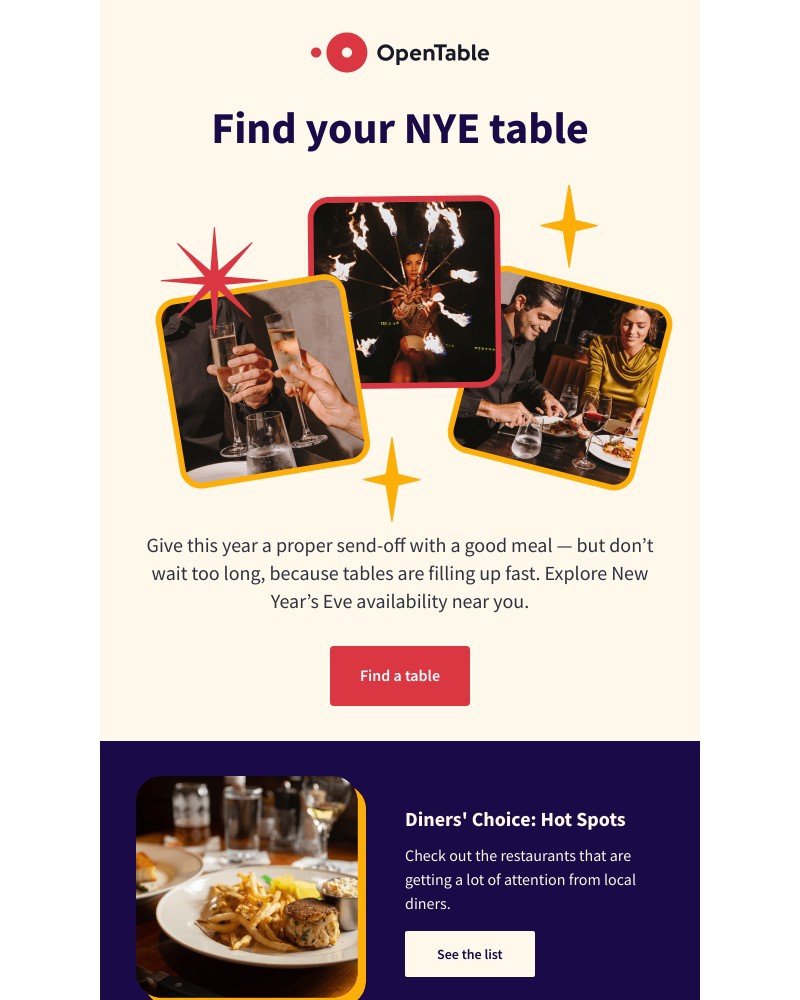The height and width of the screenshot is (1000, 800).
Task: Click the crab cake and fries photo
Action: (x=248, y=886)
